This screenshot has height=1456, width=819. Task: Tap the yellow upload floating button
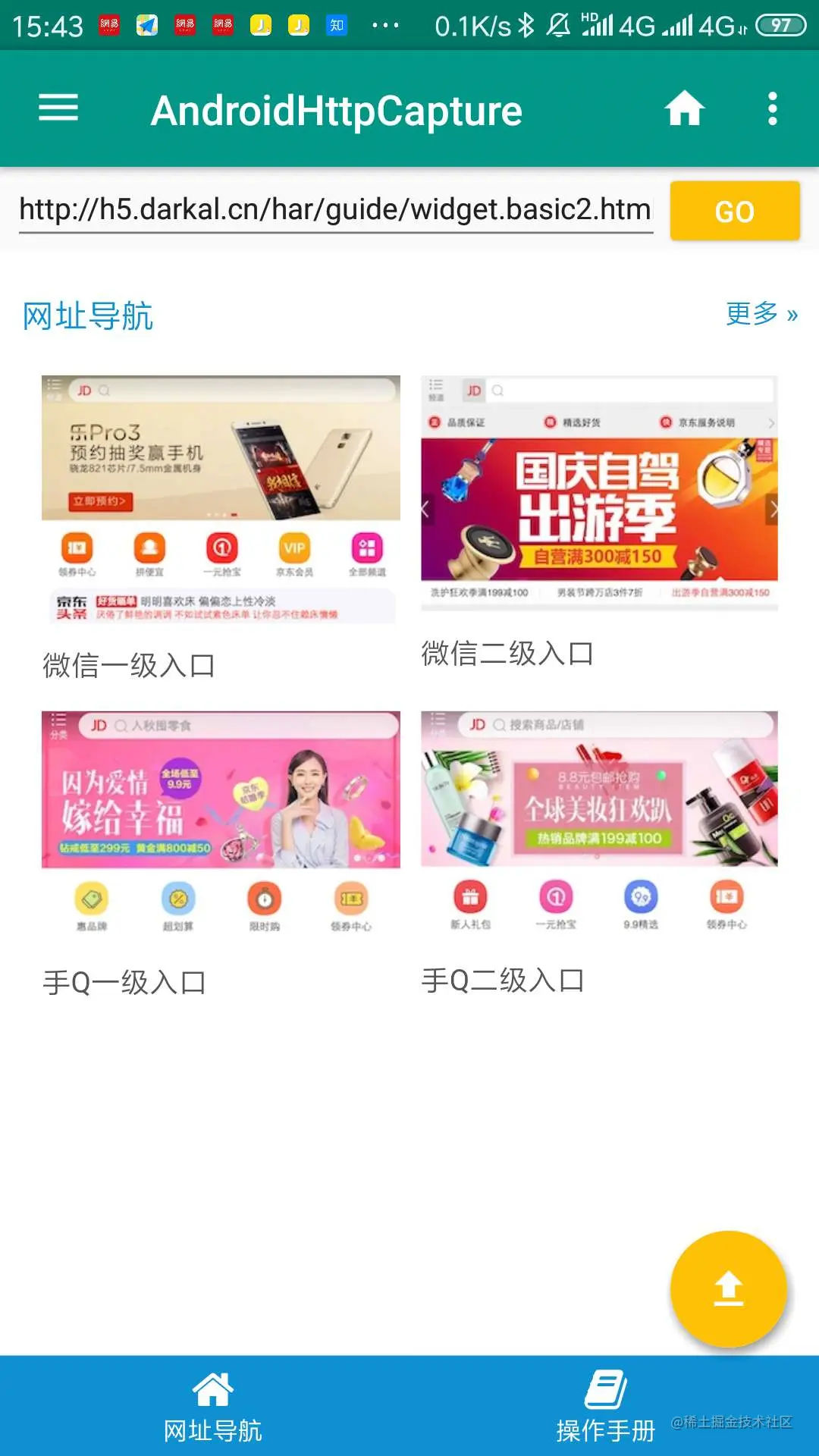(x=728, y=1288)
